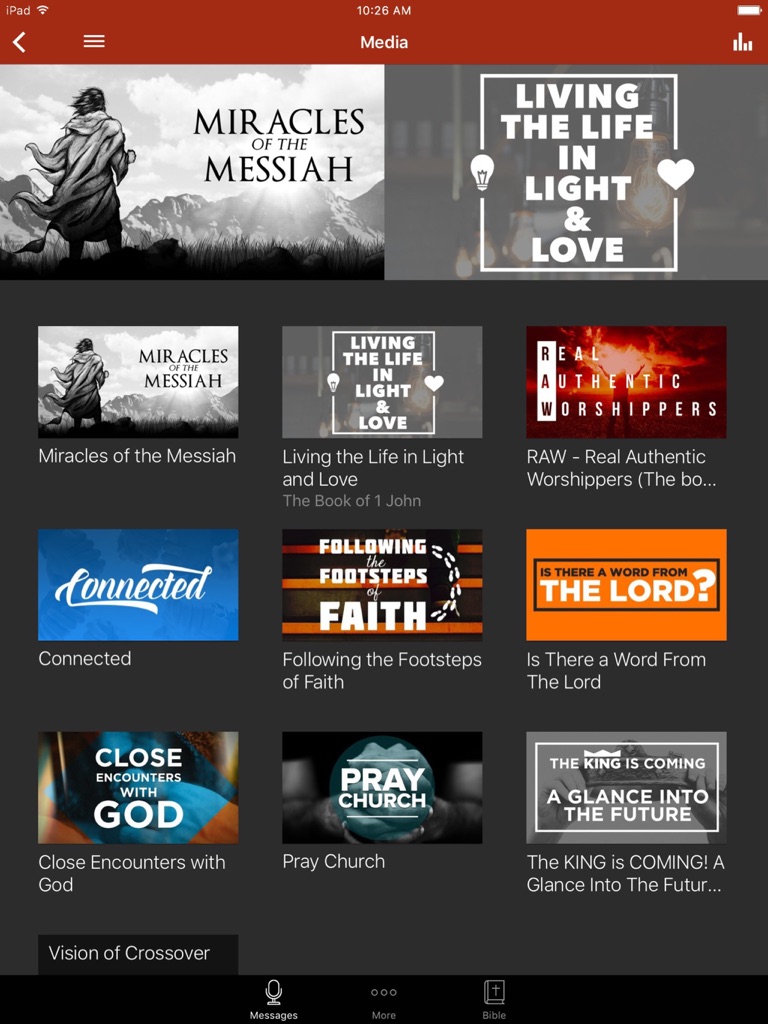Open the Vision of Crossover item
The image size is (768, 1024).
point(138,953)
